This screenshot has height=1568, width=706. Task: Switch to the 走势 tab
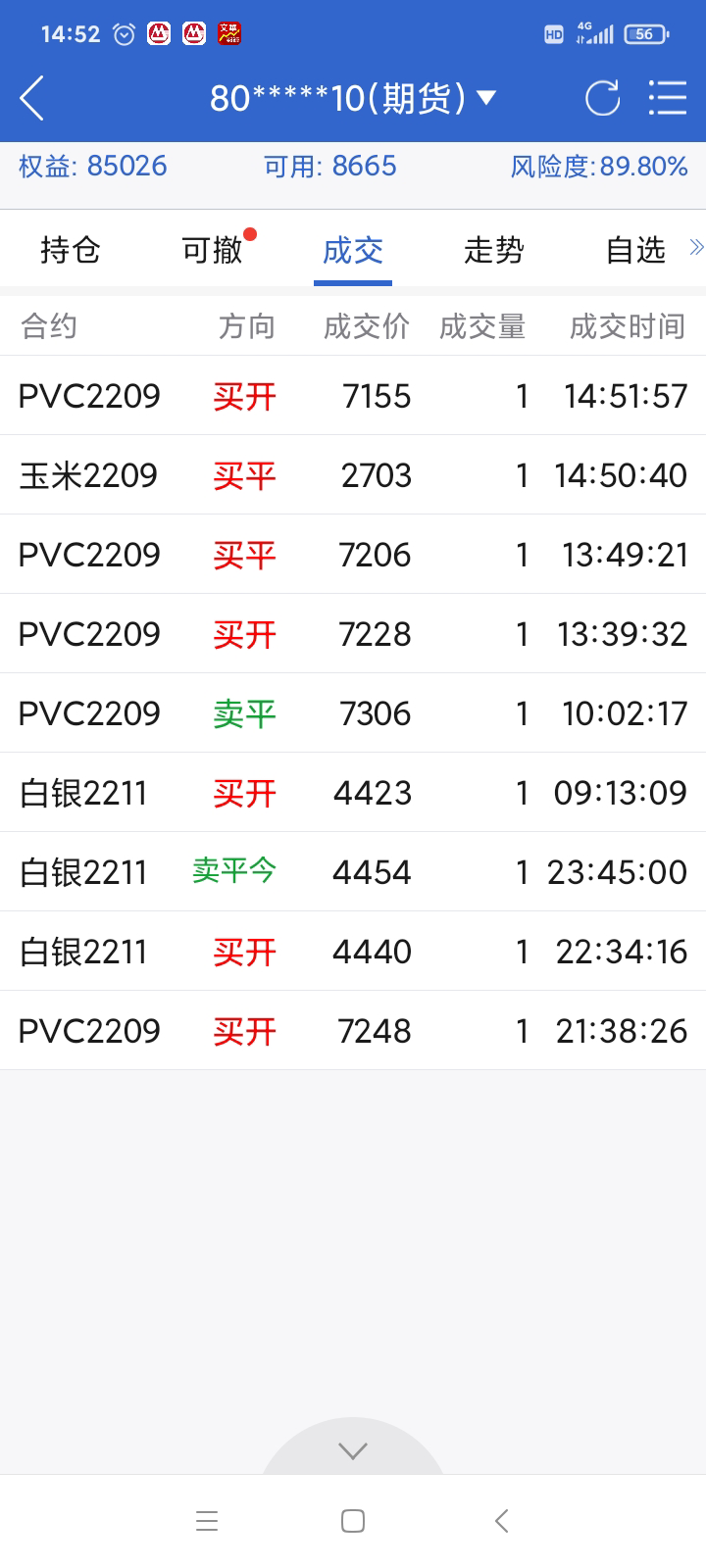[494, 251]
